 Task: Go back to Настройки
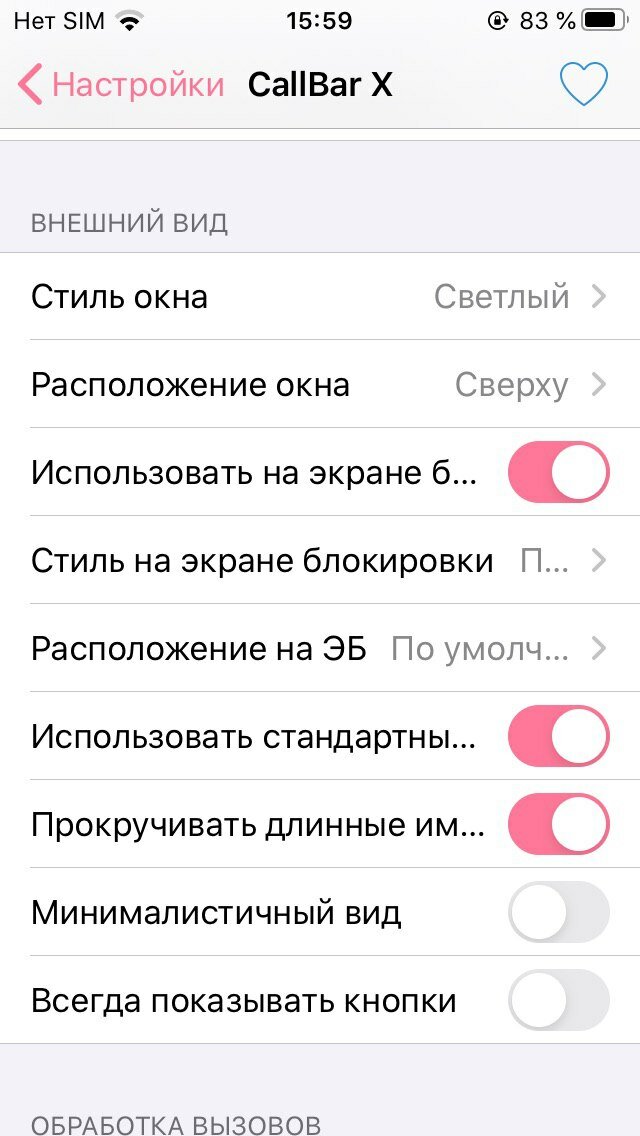(120, 85)
